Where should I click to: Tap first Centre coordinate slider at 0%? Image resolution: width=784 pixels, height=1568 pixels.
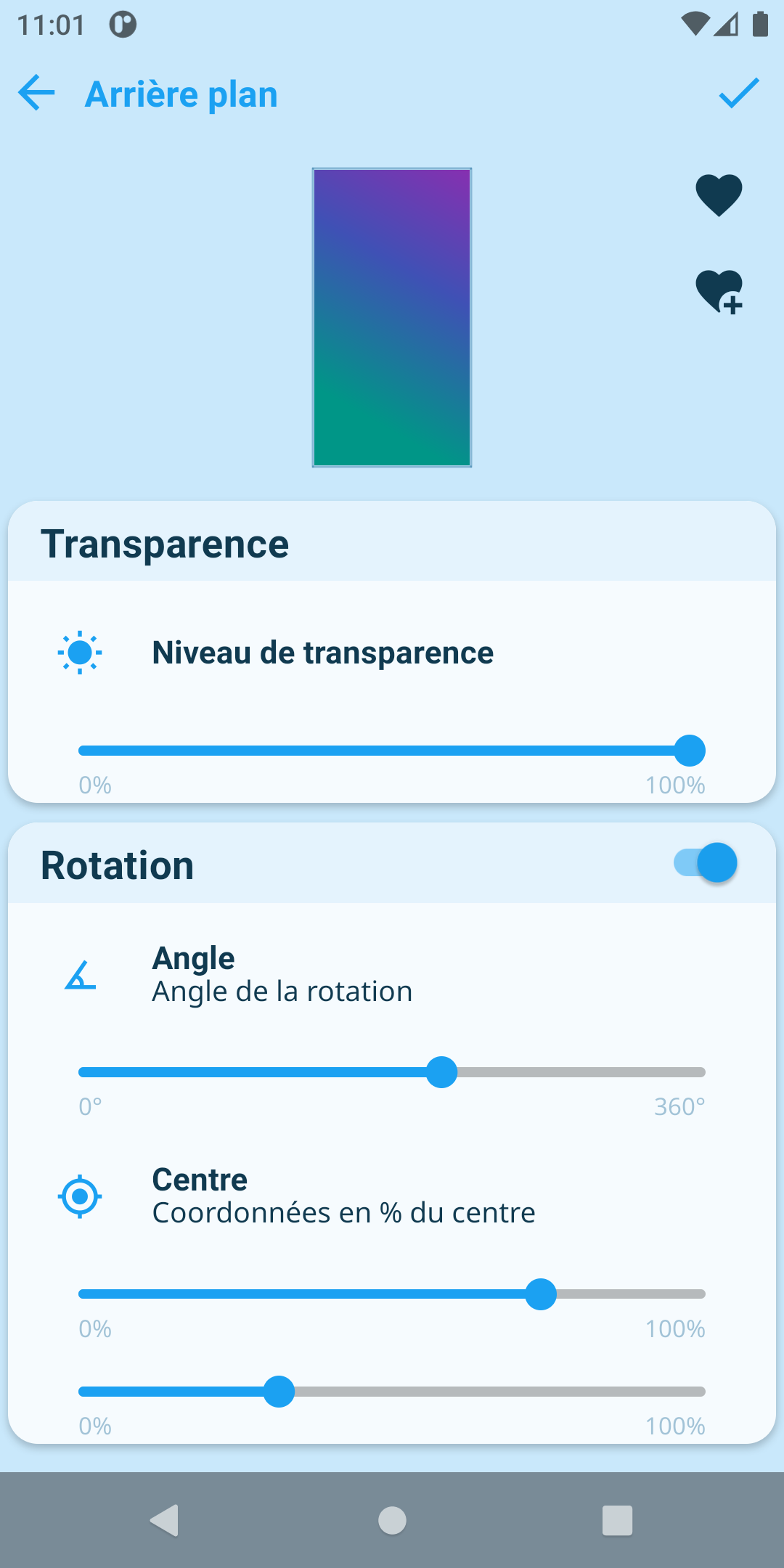(81, 1294)
